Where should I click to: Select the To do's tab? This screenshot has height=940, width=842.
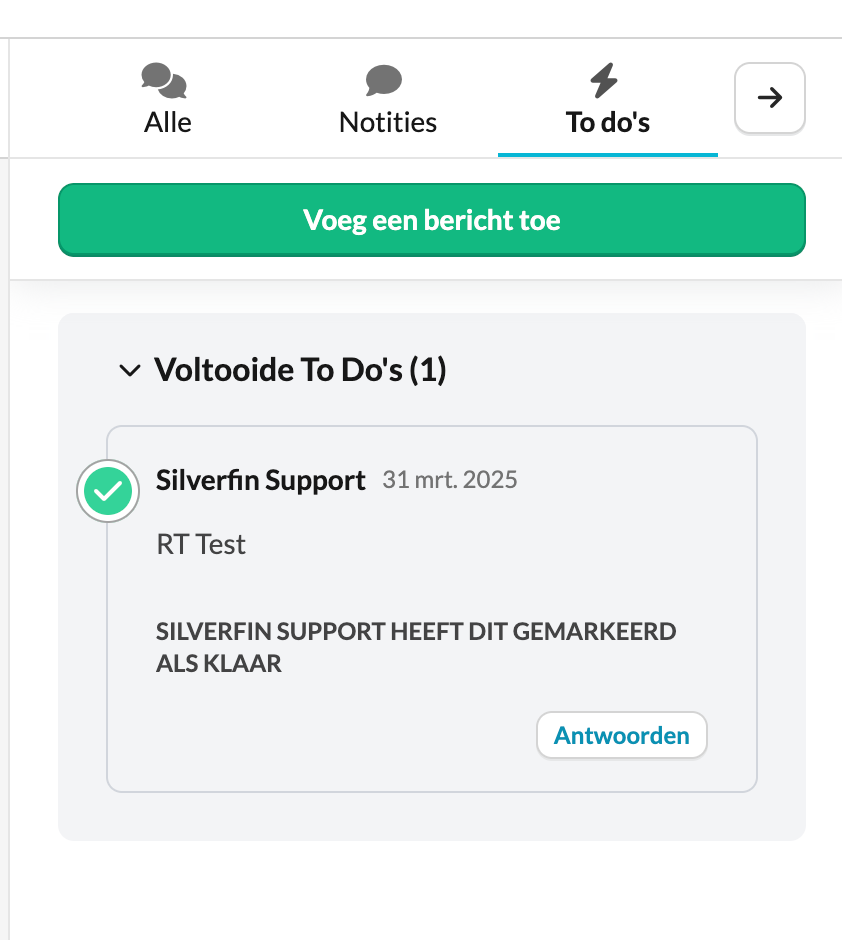click(x=607, y=100)
